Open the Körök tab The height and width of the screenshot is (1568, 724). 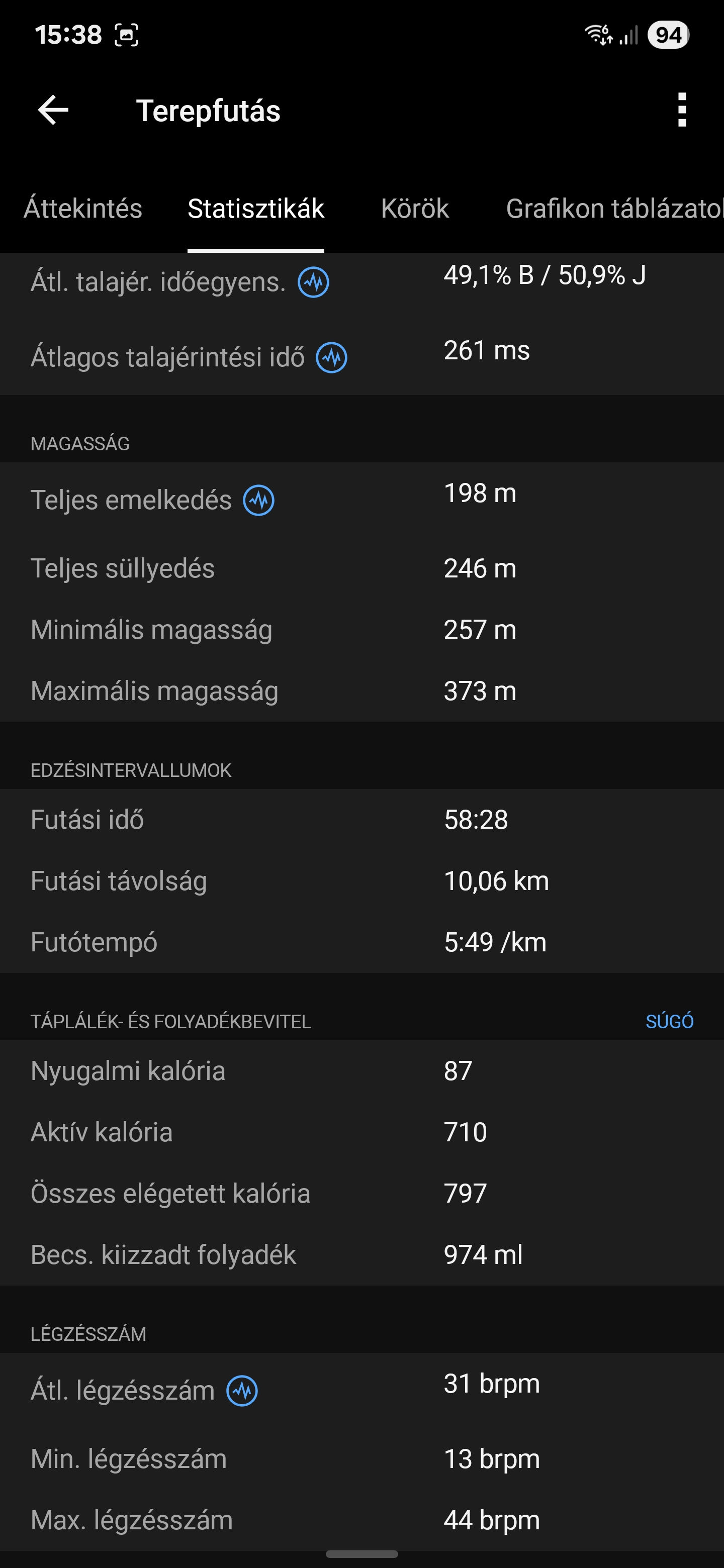[415, 209]
